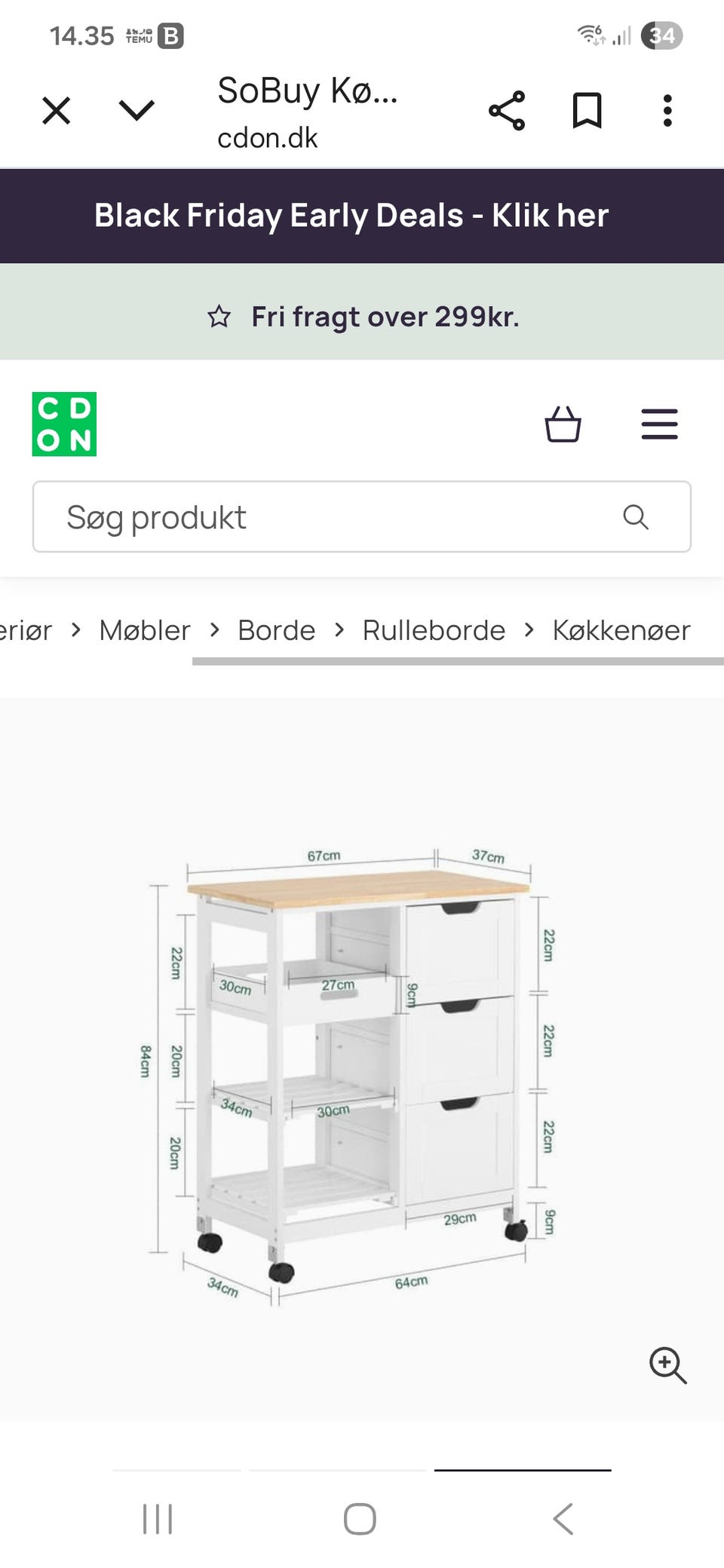Bookmark this product page
724x1568 pixels.
587,112
